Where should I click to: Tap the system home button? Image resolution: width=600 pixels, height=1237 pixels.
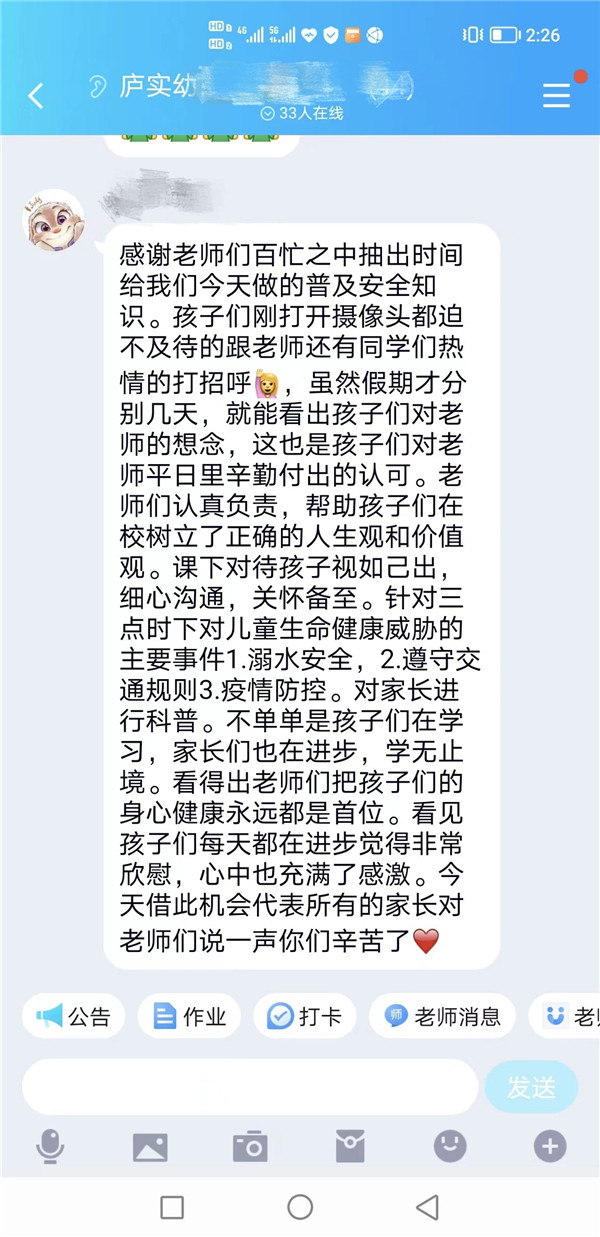(x=300, y=1207)
